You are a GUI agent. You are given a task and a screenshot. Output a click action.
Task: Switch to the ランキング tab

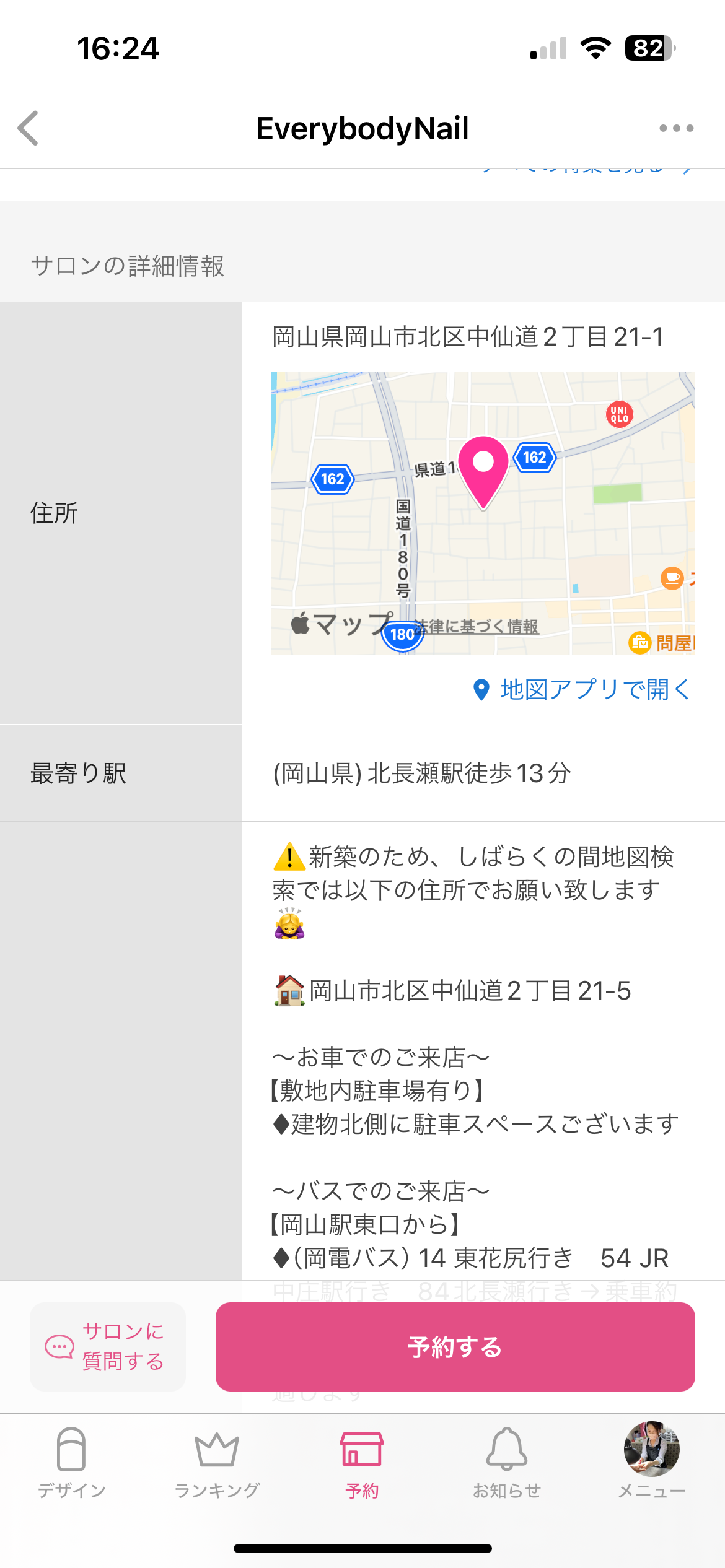tap(217, 1463)
